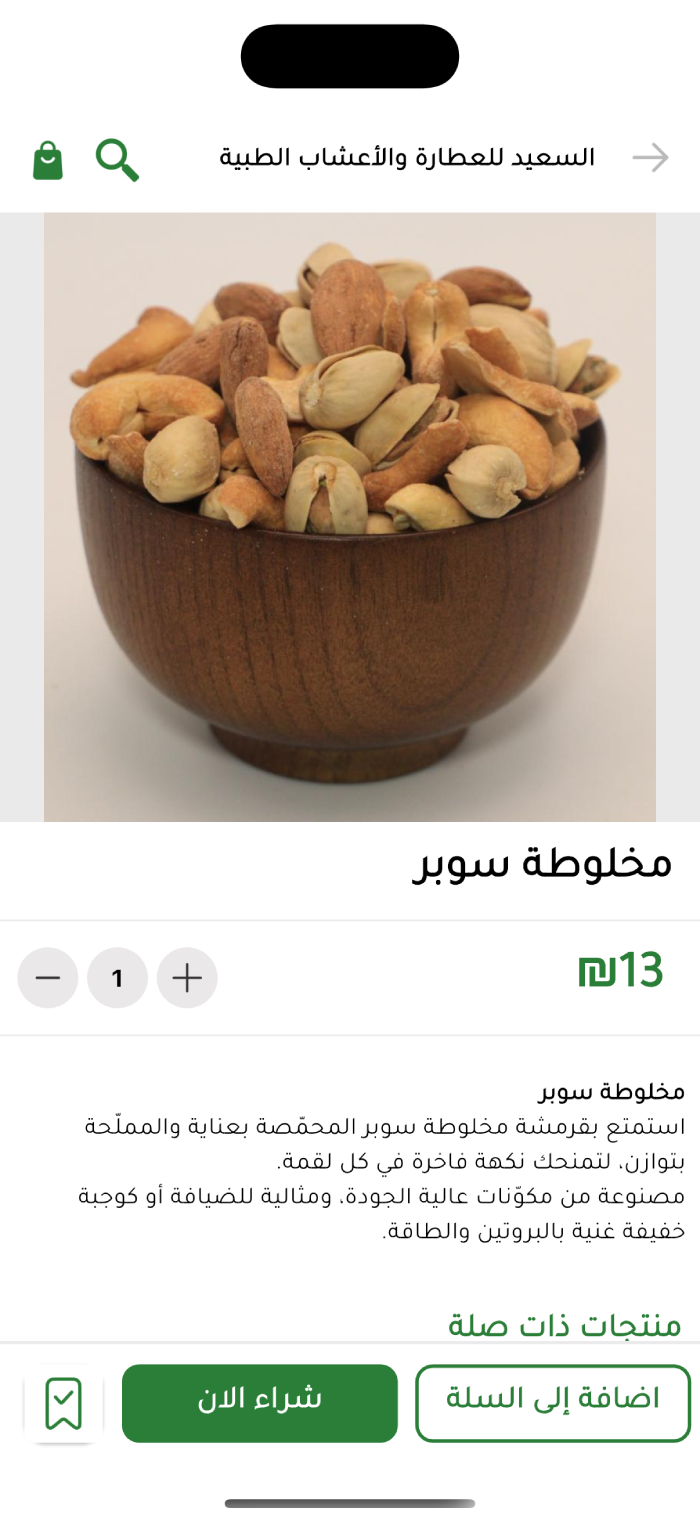This screenshot has width=700, height=1522.
Task: Open the search magnifier
Action: (116, 159)
